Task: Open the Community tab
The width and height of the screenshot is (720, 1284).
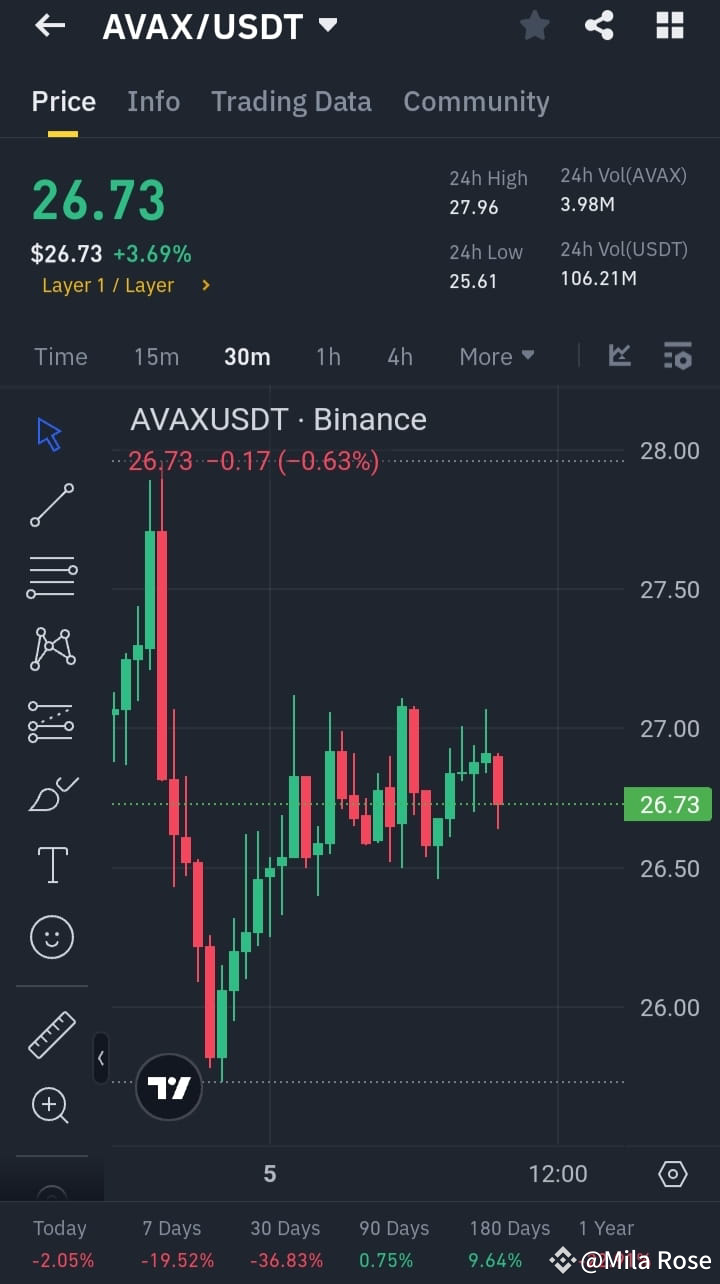Action: (477, 101)
